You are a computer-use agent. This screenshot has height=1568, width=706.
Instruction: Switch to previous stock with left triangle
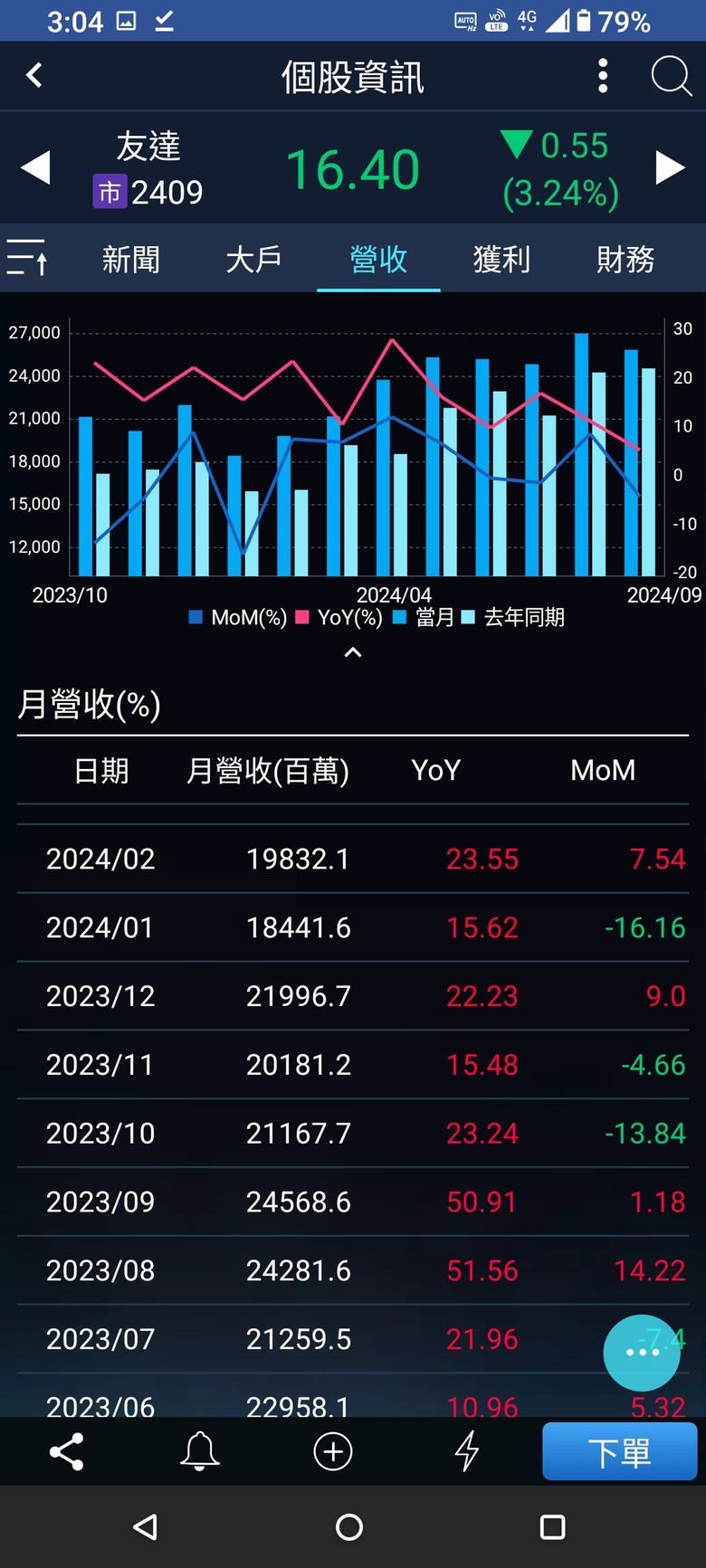tap(35, 168)
